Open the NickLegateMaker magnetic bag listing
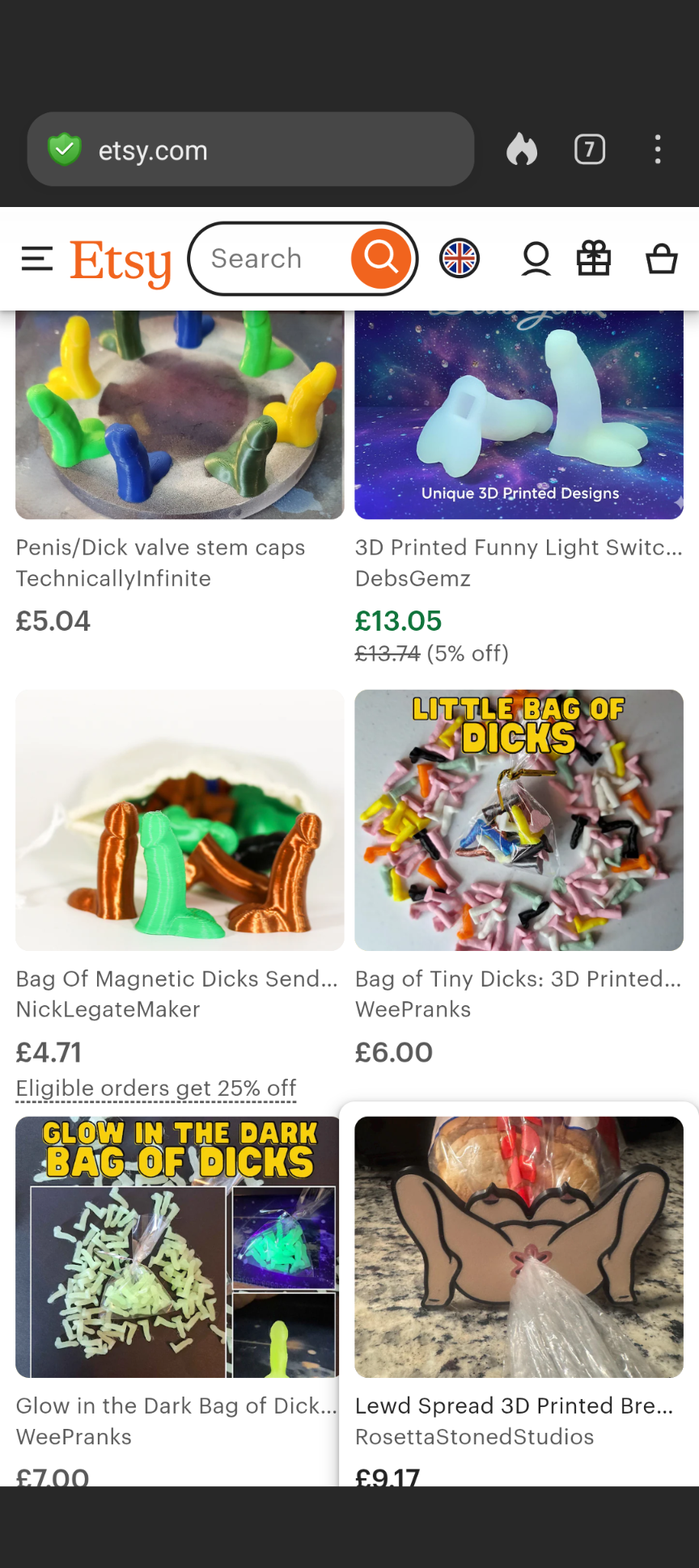 [x=176, y=978]
